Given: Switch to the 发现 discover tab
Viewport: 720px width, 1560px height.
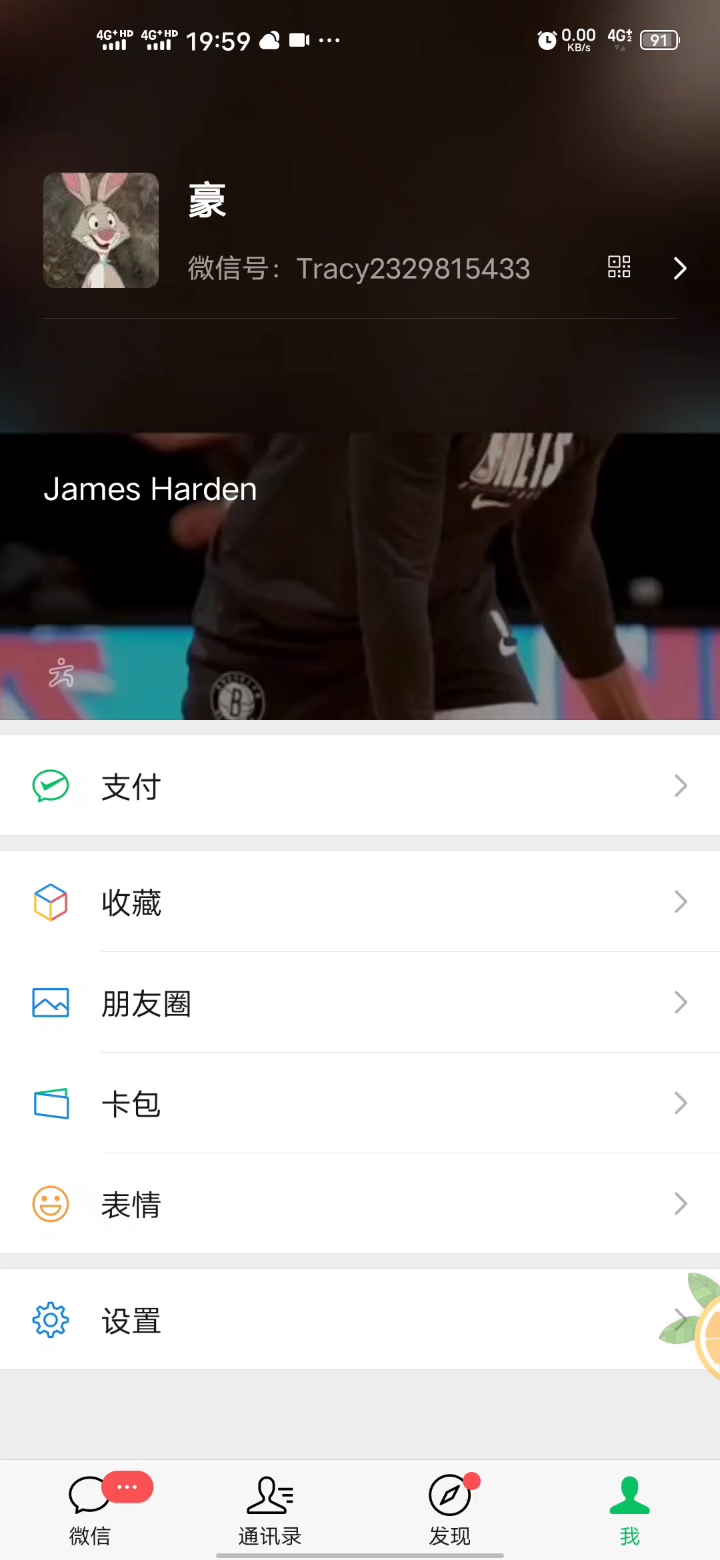Looking at the screenshot, I should click(x=450, y=1510).
